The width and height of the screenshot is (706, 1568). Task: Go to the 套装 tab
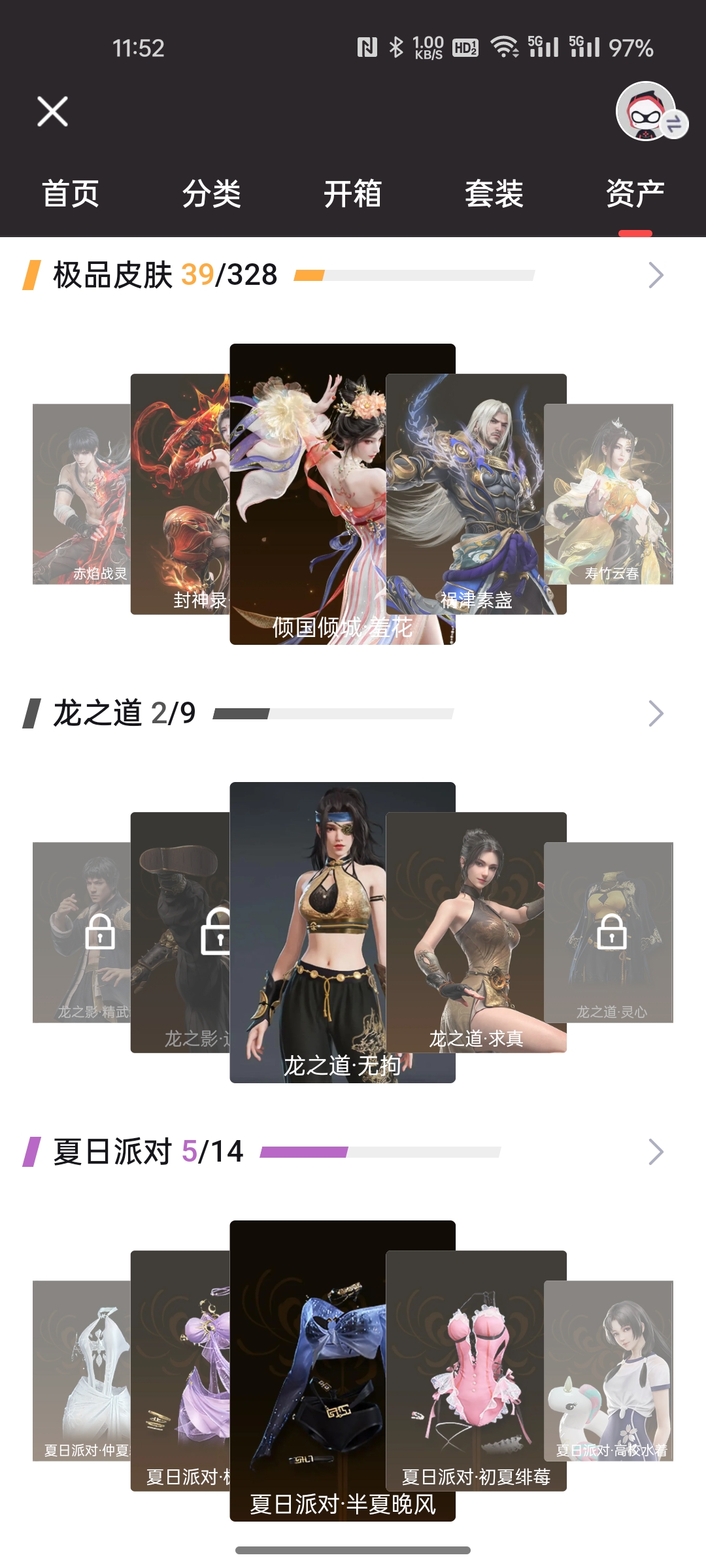click(x=494, y=193)
